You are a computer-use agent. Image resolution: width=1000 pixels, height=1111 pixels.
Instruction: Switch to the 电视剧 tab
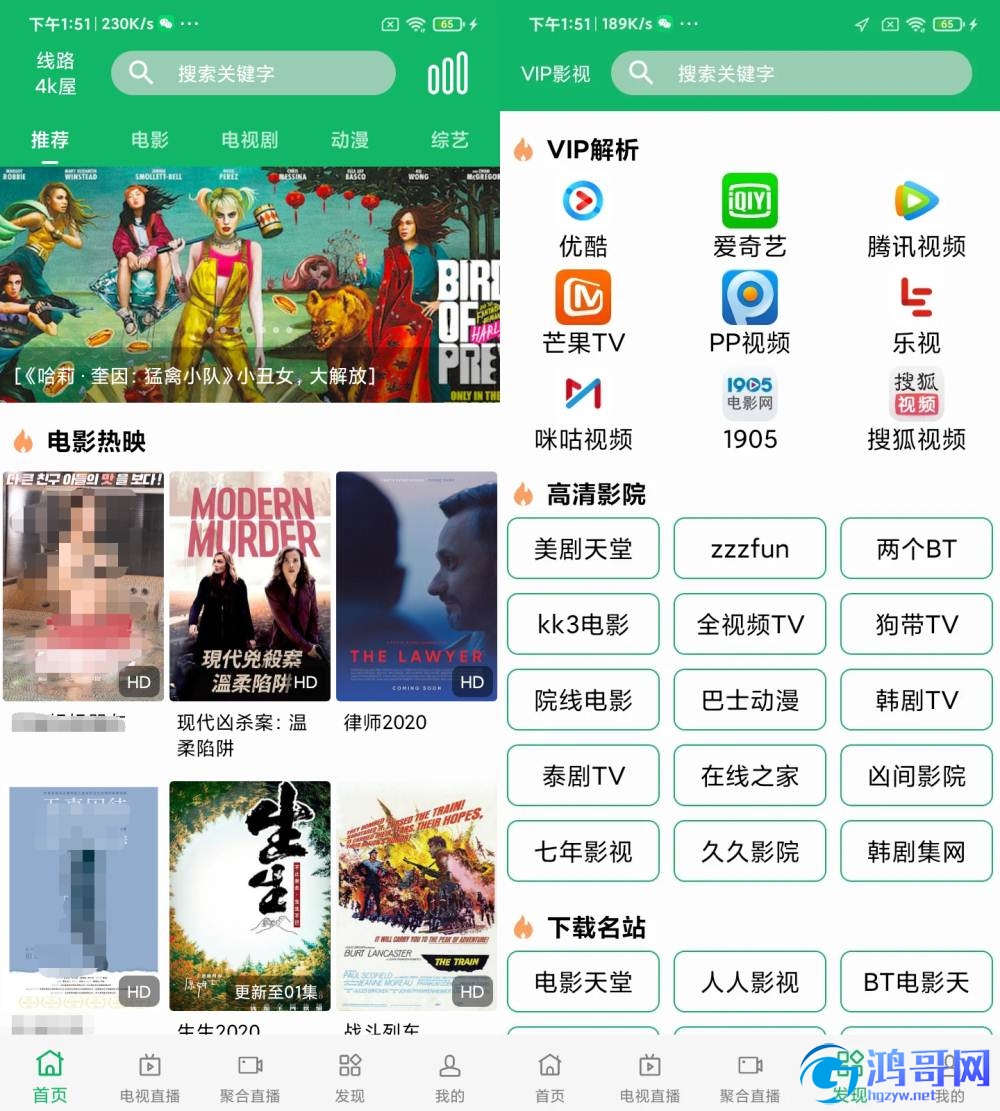250,140
